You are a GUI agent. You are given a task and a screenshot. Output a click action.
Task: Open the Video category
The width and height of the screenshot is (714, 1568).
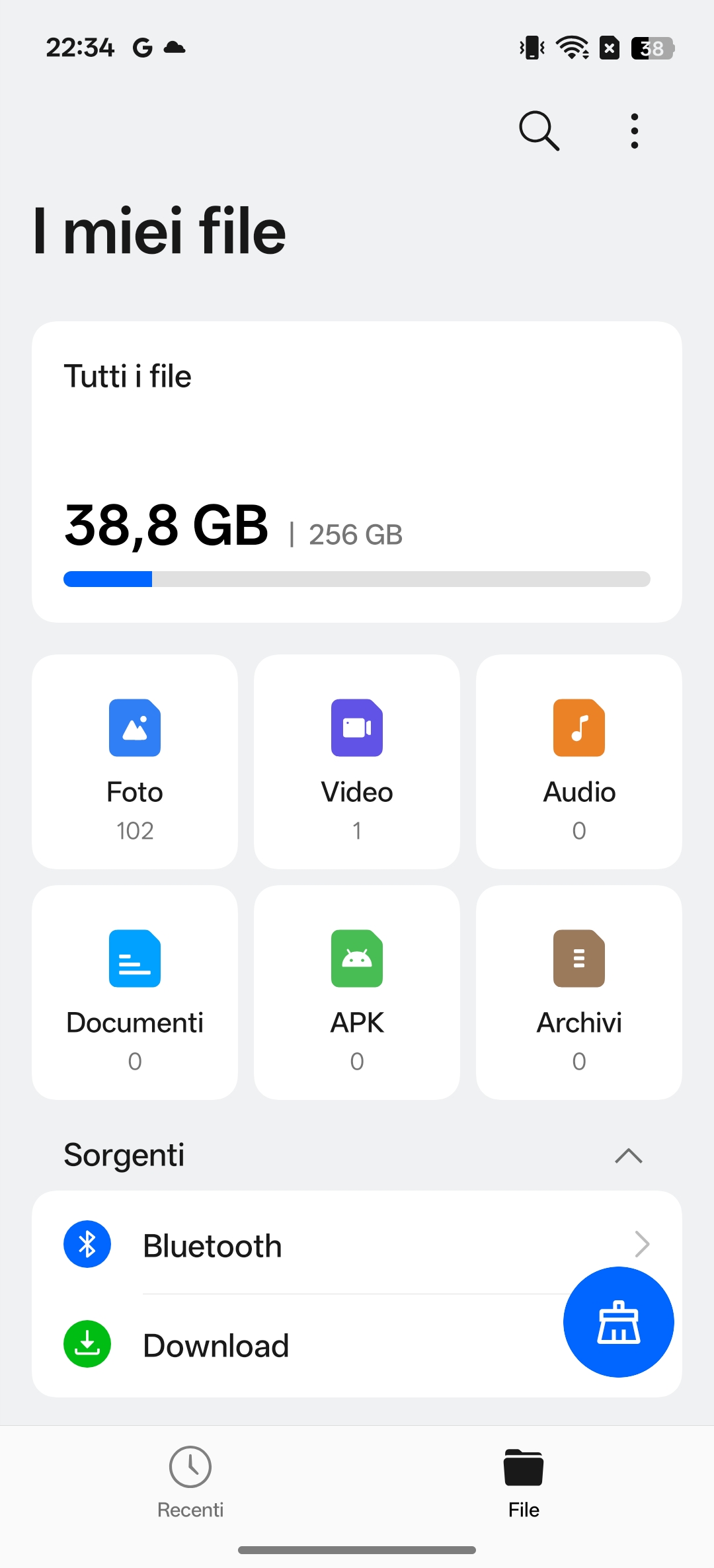click(357, 762)
